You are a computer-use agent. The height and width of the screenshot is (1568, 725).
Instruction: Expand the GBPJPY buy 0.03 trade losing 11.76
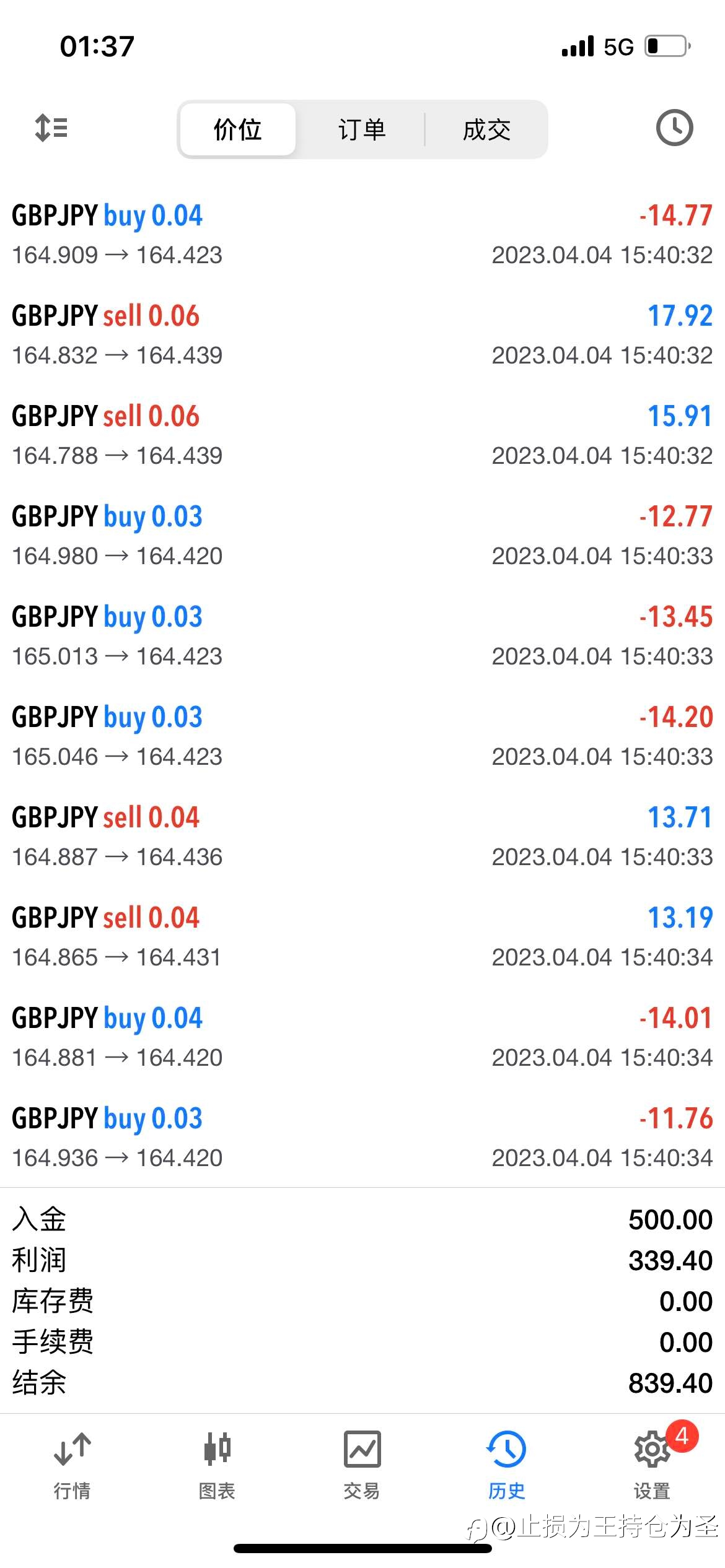(362, 1138)
